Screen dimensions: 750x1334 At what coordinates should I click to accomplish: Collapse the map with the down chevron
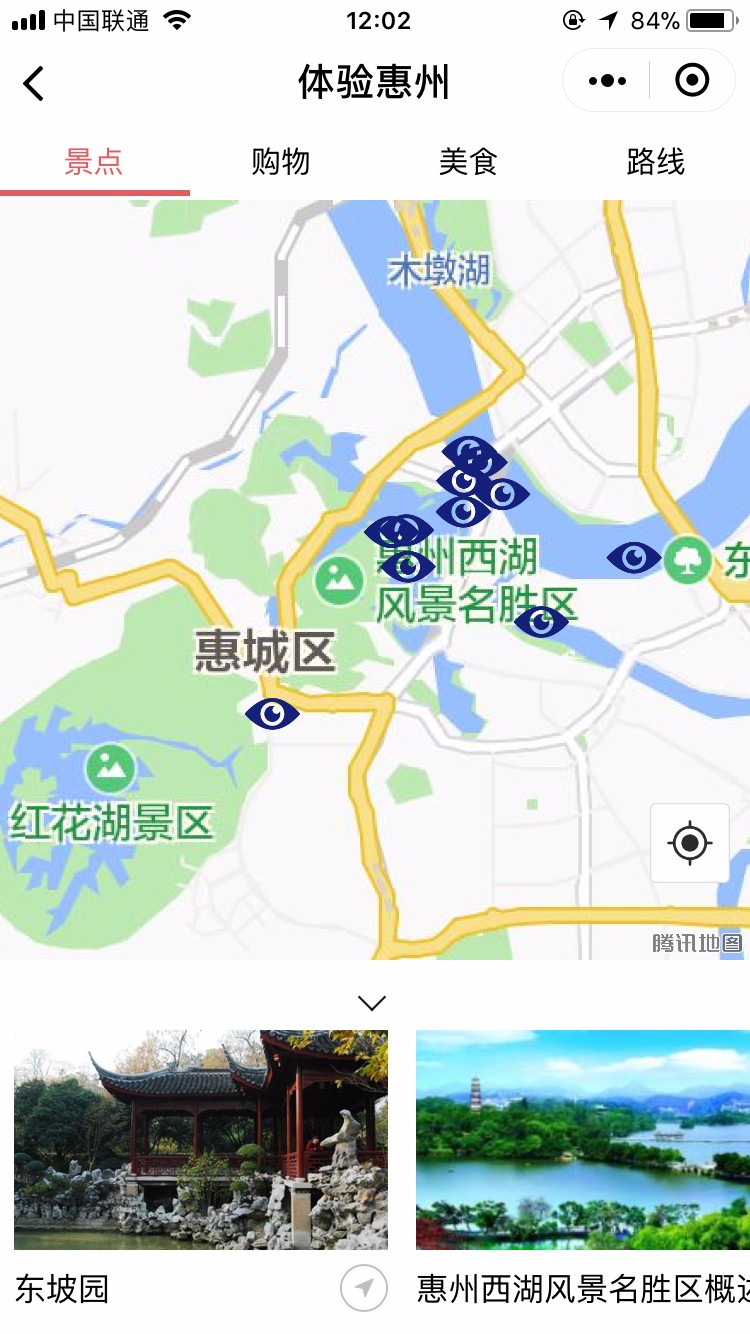pyautogui.click(x=372, y=1003)
